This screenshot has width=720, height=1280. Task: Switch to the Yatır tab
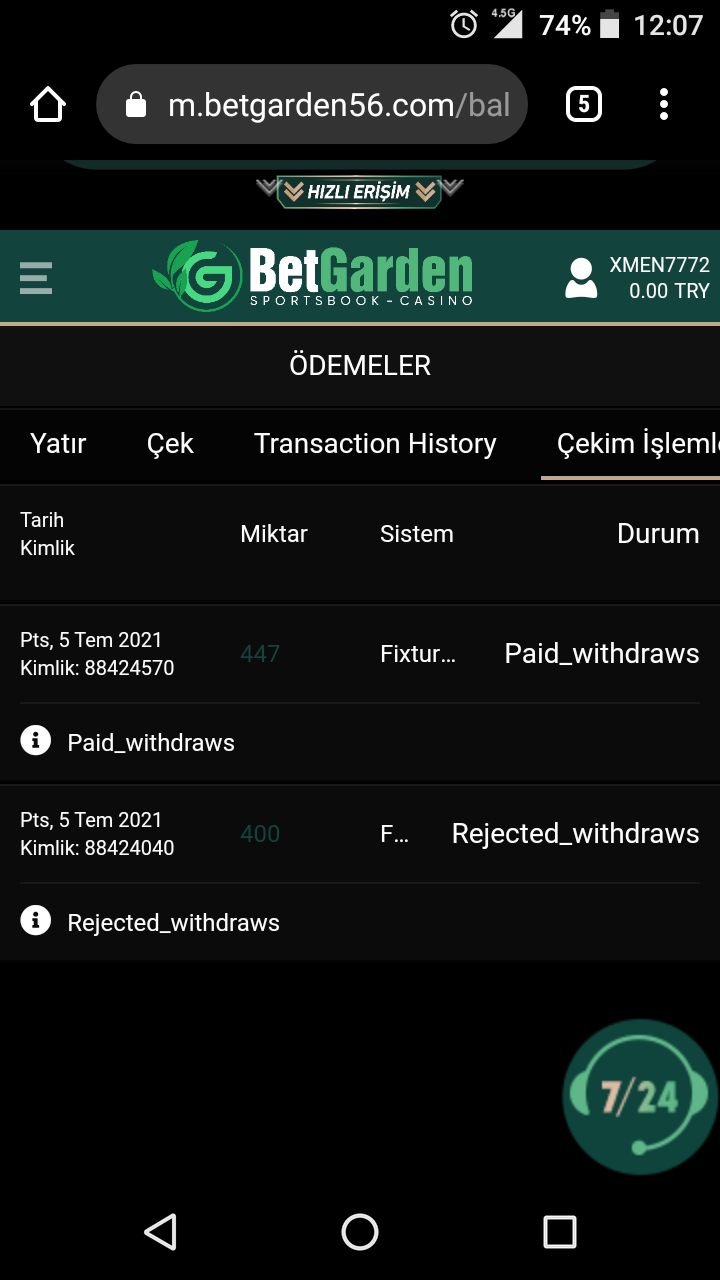tap(58, 444)
